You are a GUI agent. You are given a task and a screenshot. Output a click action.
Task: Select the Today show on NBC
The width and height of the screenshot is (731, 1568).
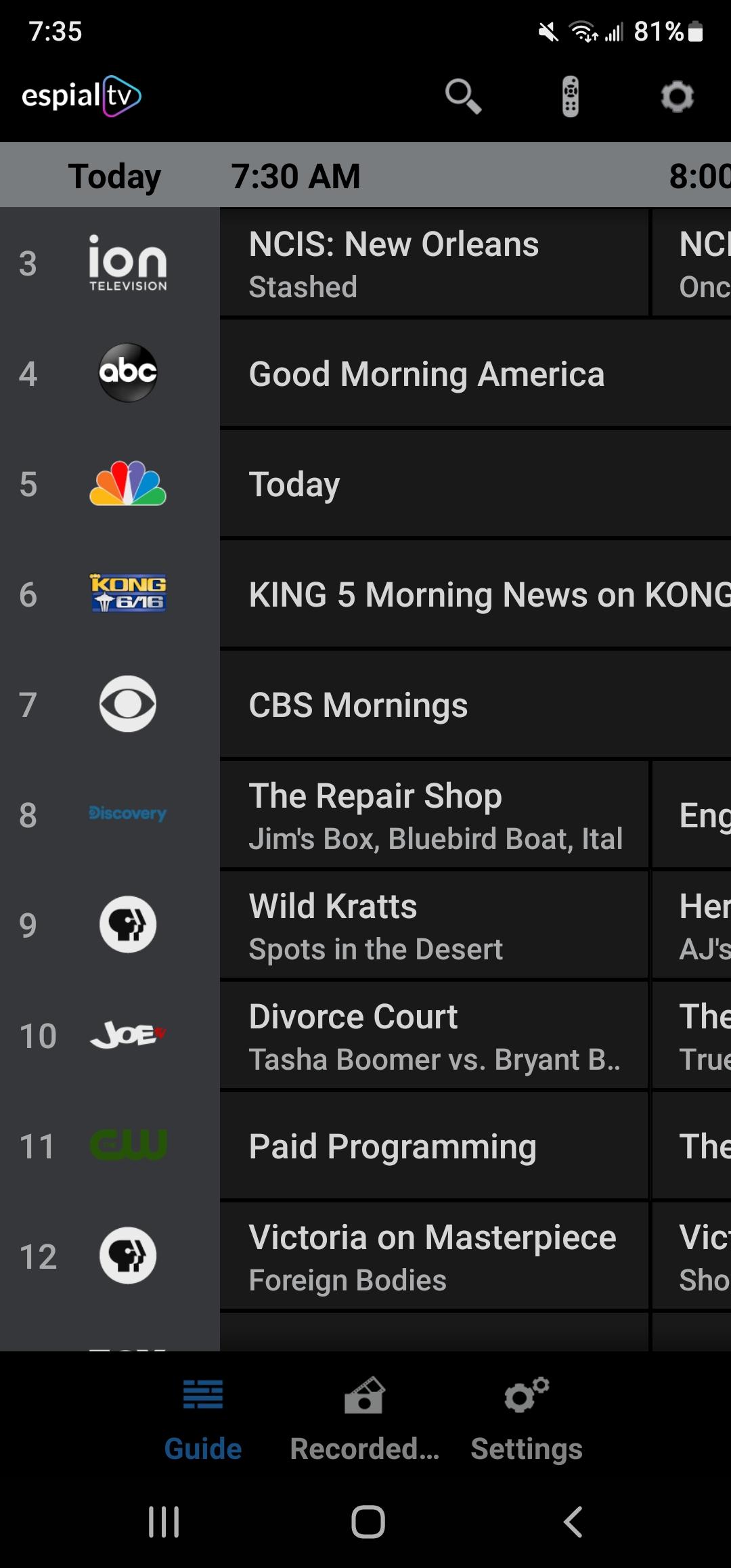click(476, 484)
